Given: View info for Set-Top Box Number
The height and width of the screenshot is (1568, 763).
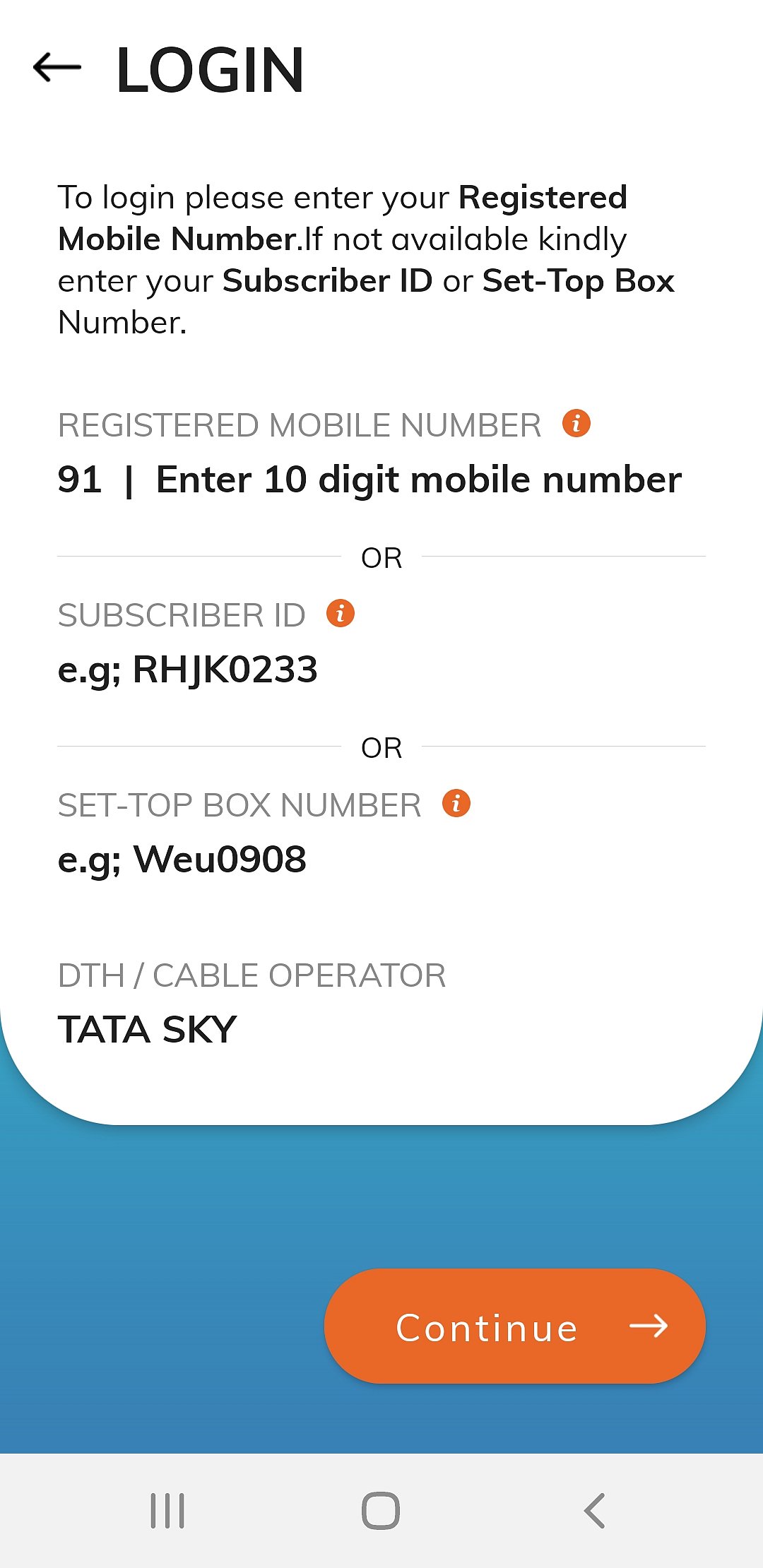Looking at the screenshot, I should point(456,803).
